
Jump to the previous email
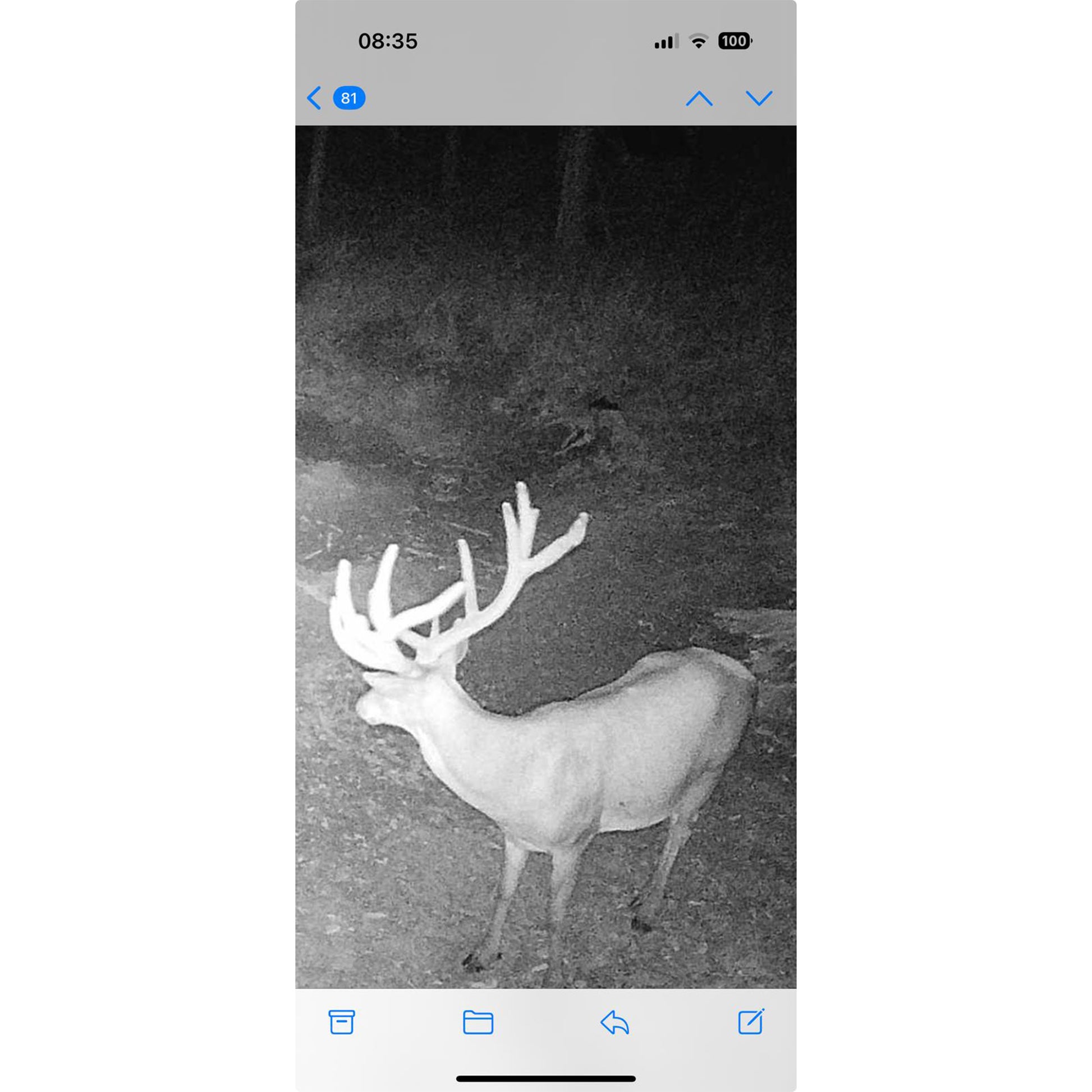coord(699,98)
